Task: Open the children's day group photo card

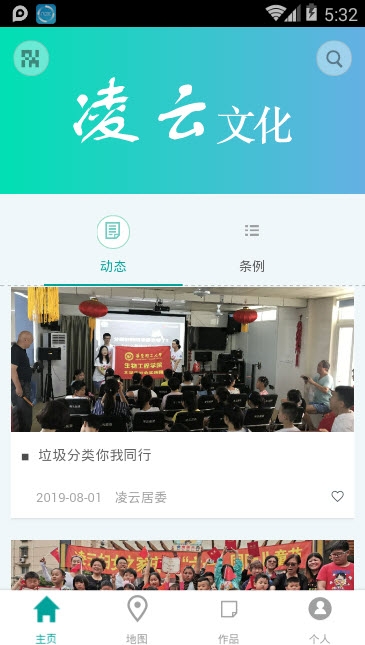Action: pyautogui.click(x=182, y=565)
